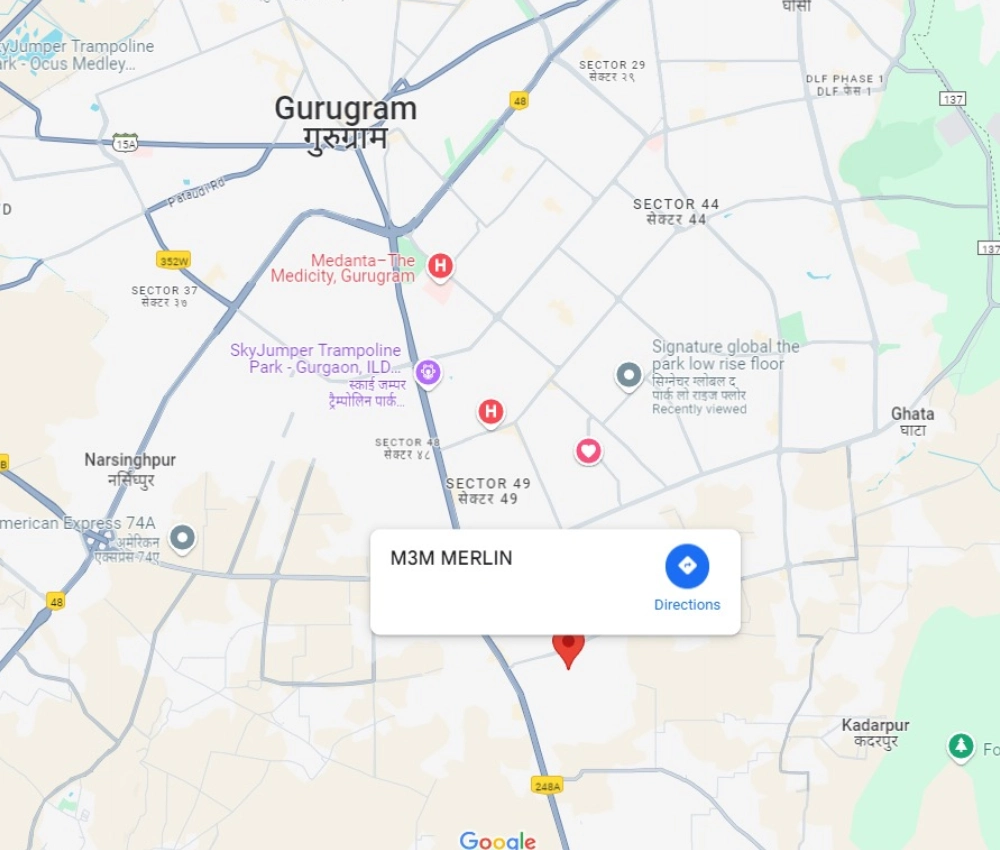Screen dimensions: 1000x850
Task: Tap the pink heart saved place
Action: tap(588, 451)
